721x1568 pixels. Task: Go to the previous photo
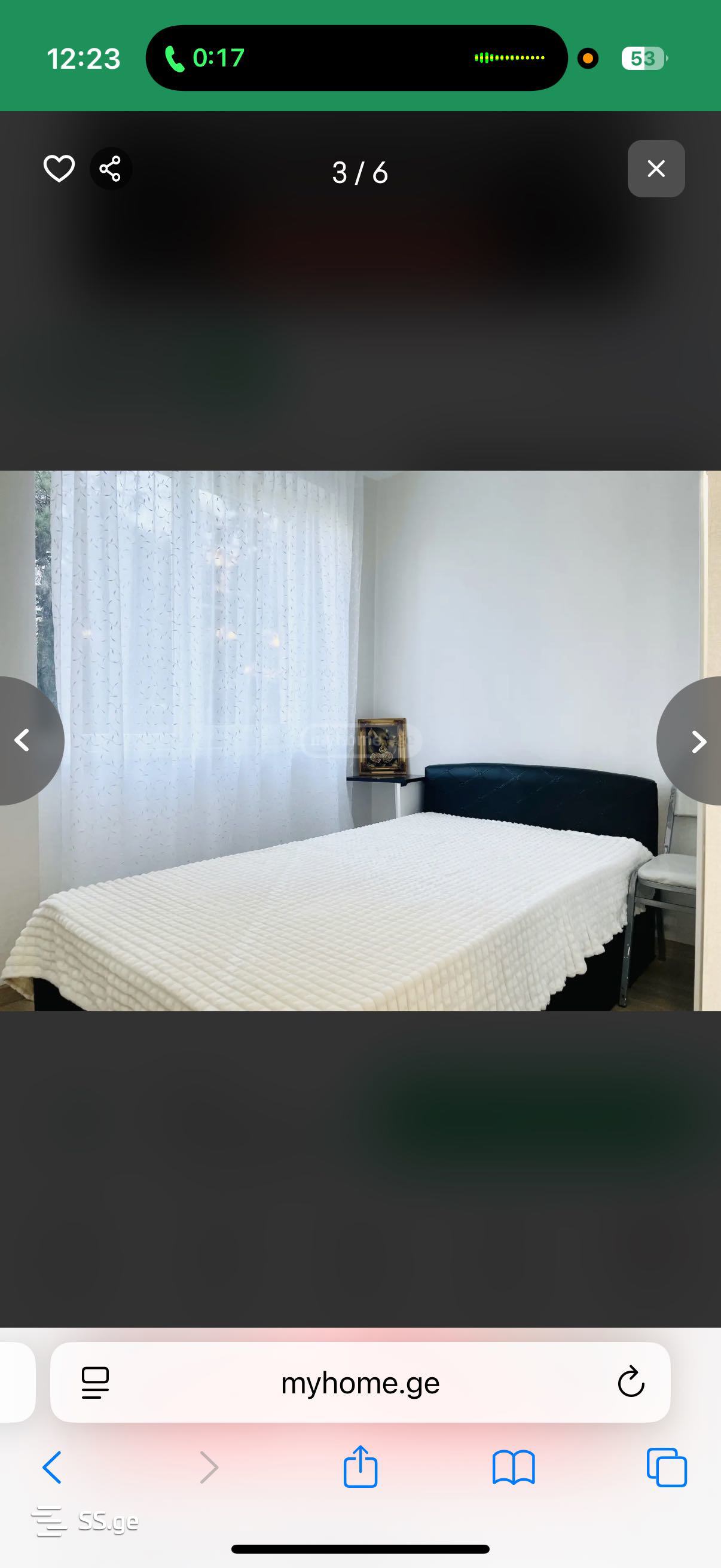point(23,741)
